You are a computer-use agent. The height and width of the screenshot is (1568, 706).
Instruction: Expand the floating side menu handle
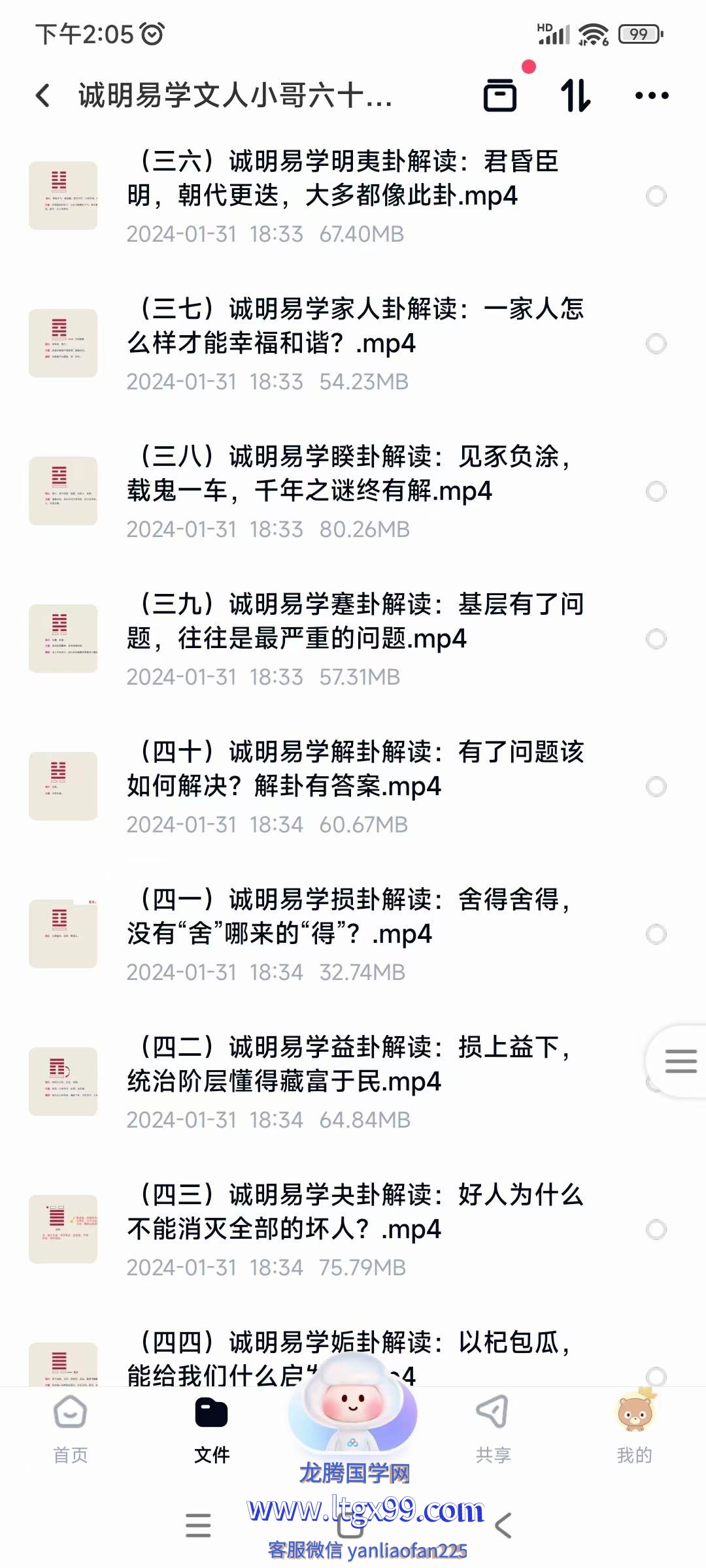coord(680,1061)
